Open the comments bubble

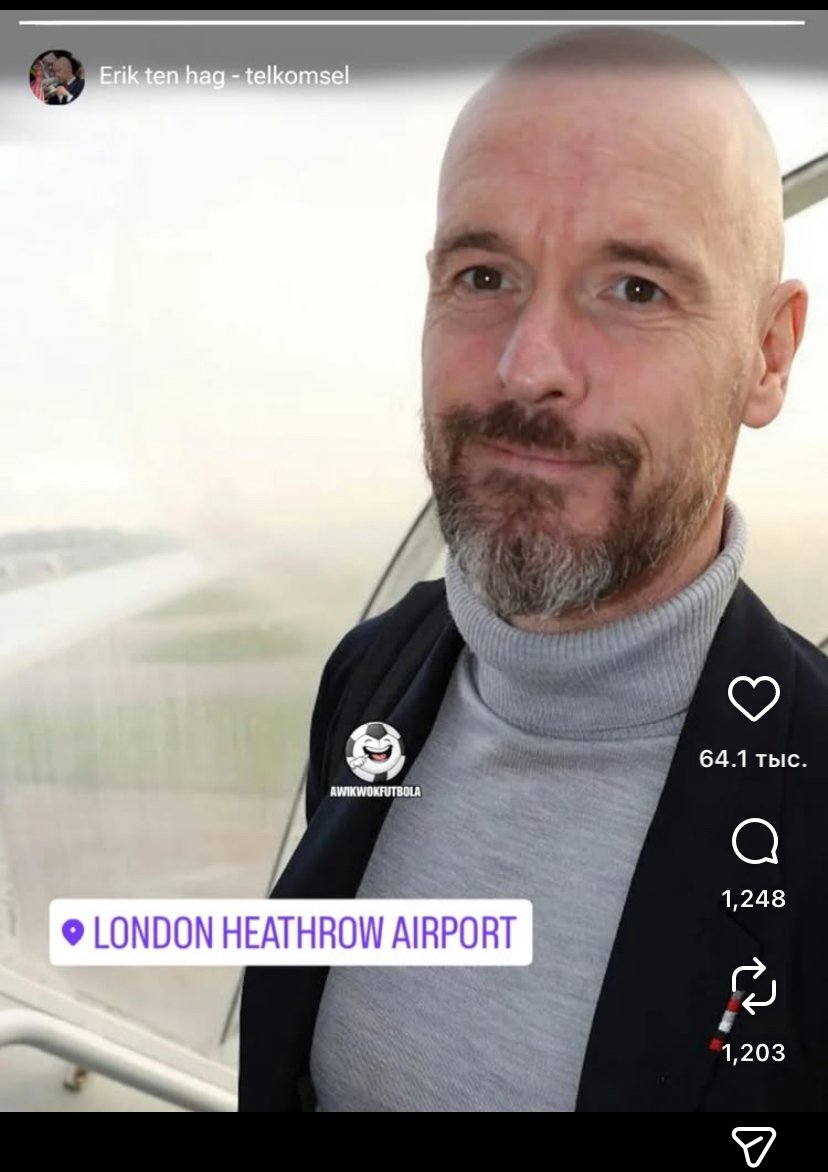pyautogui.click(x=754, y=842)
